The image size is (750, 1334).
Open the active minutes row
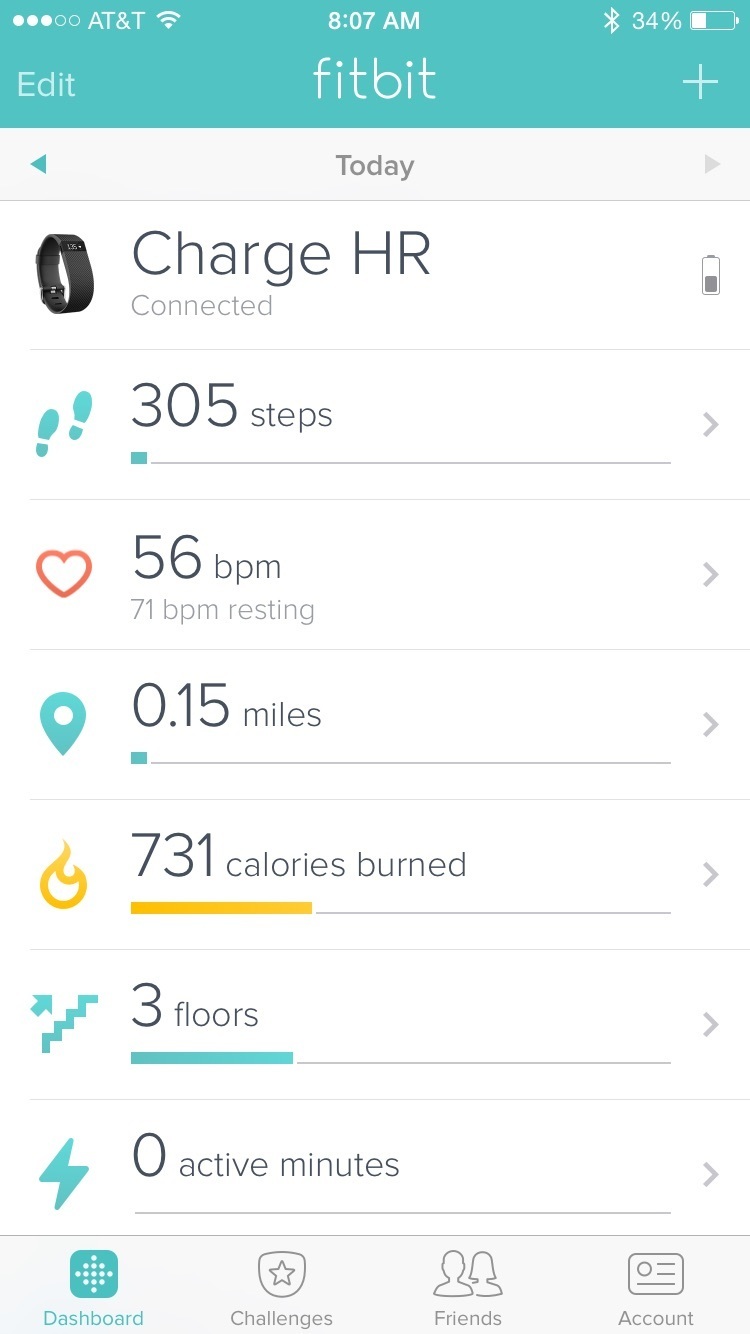[x=375, y=1168]
